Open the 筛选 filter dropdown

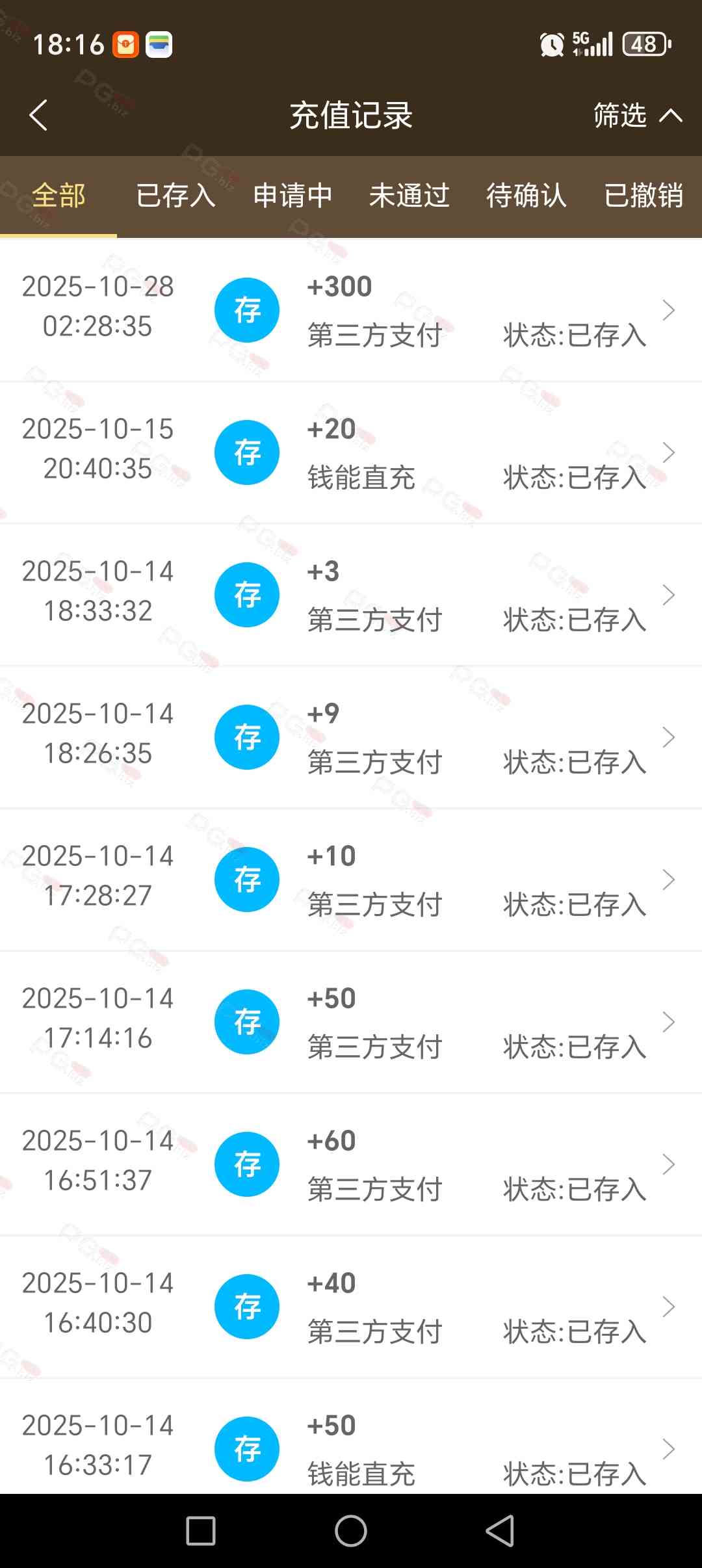coord(637,116)
